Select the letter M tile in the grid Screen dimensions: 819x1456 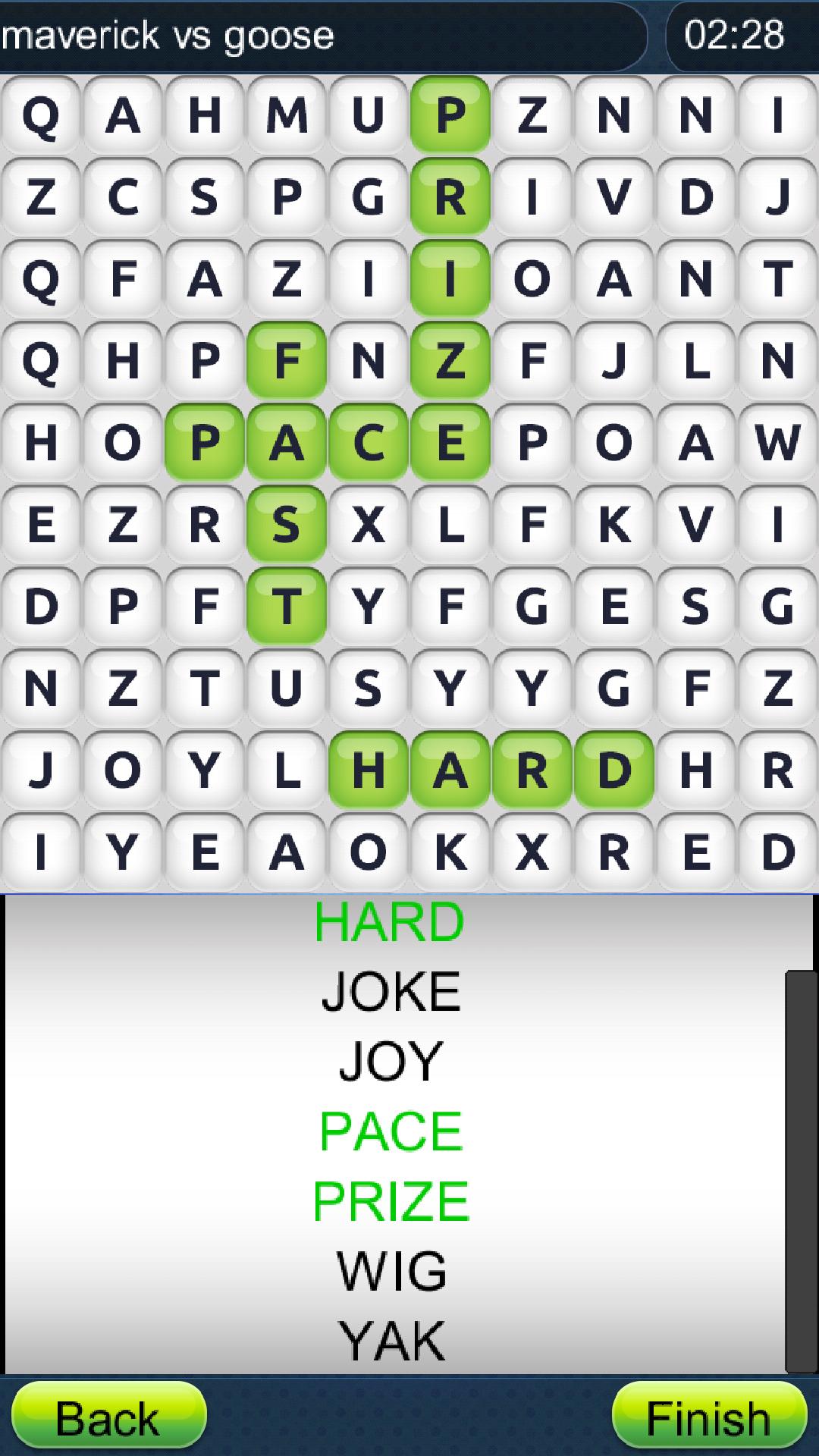(x=287, y=115)
